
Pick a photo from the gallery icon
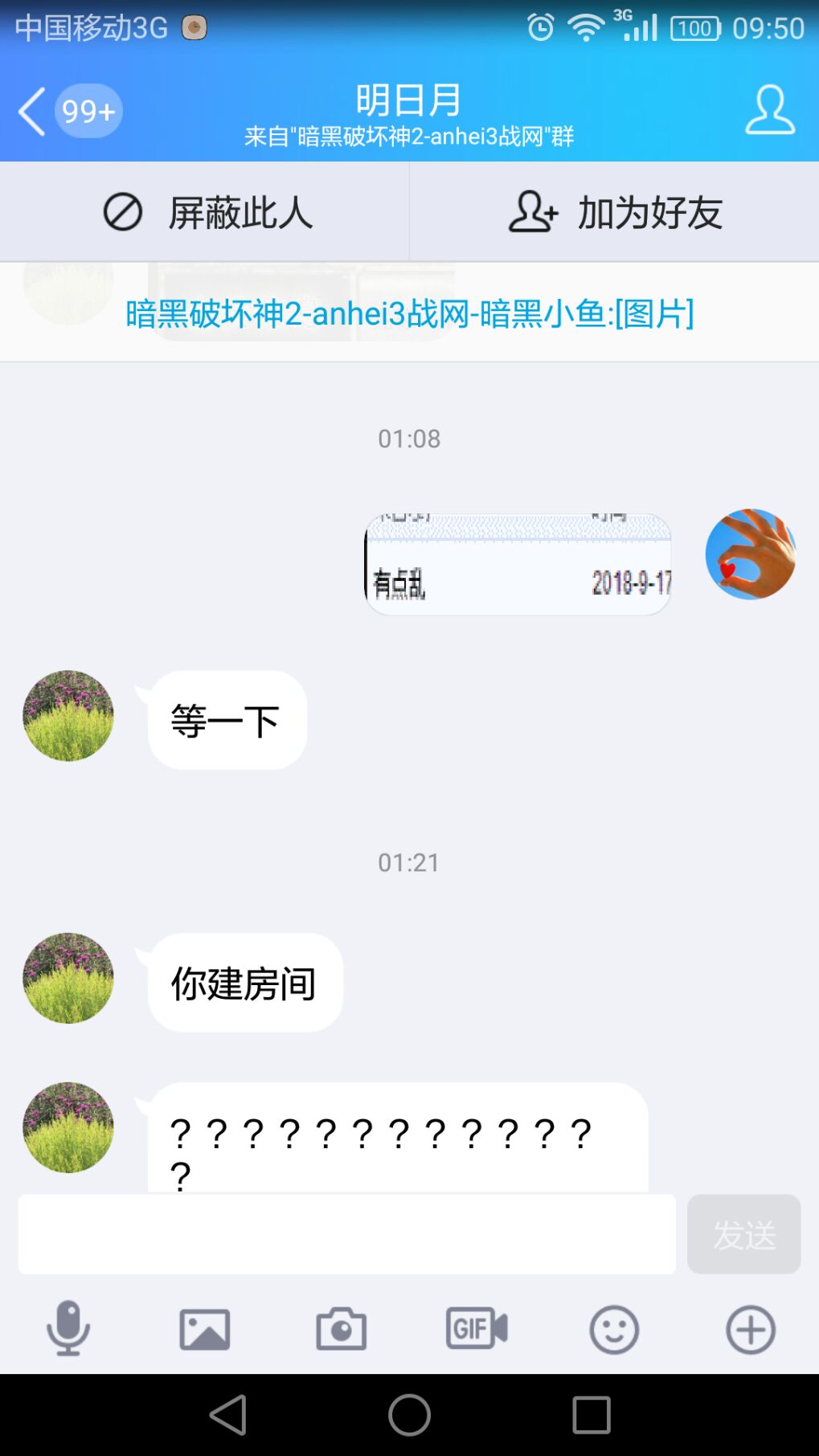[204, 1328]
